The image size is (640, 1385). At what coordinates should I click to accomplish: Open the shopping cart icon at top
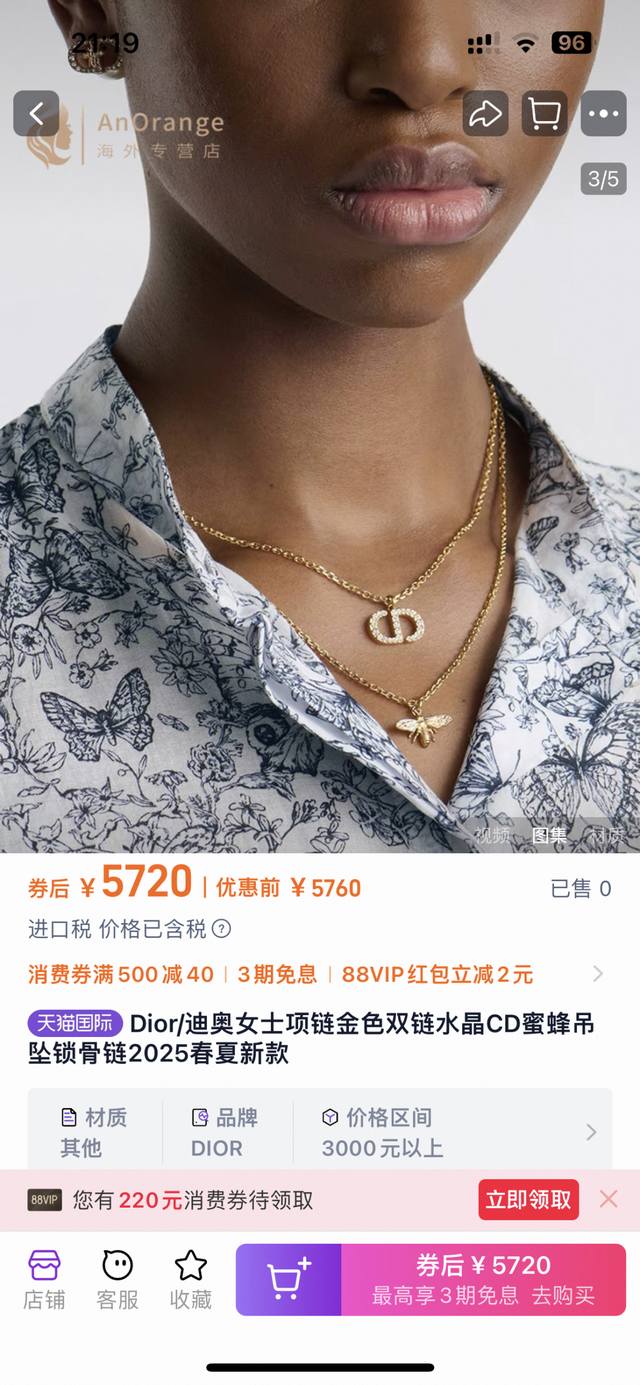tap(544, 114)
